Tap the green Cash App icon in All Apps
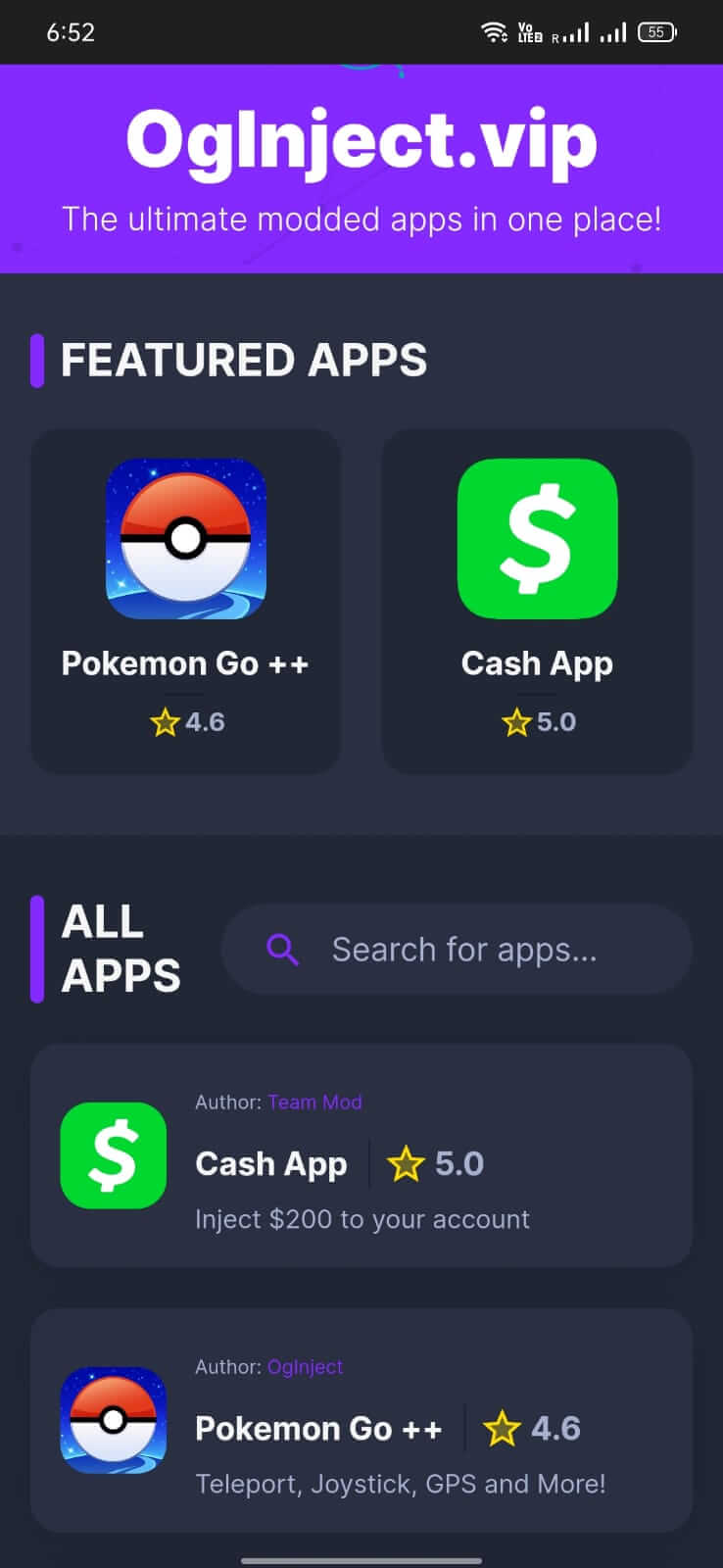 click(x=113, y=1154)
